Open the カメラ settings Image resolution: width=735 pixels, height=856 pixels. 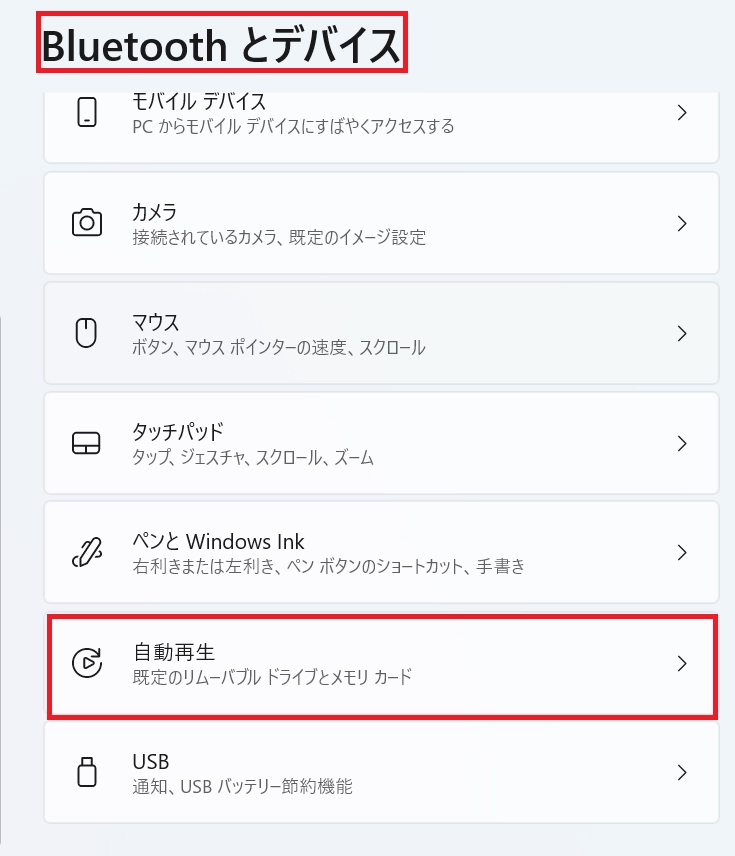coord(380,223)
